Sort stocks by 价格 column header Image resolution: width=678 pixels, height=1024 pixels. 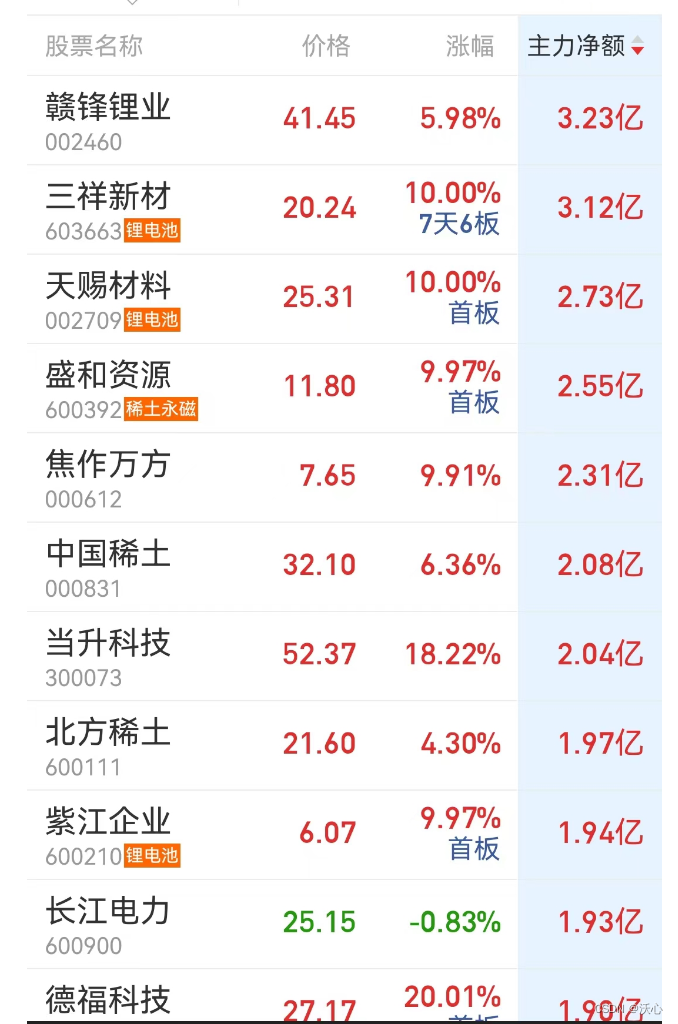point(326,45)
